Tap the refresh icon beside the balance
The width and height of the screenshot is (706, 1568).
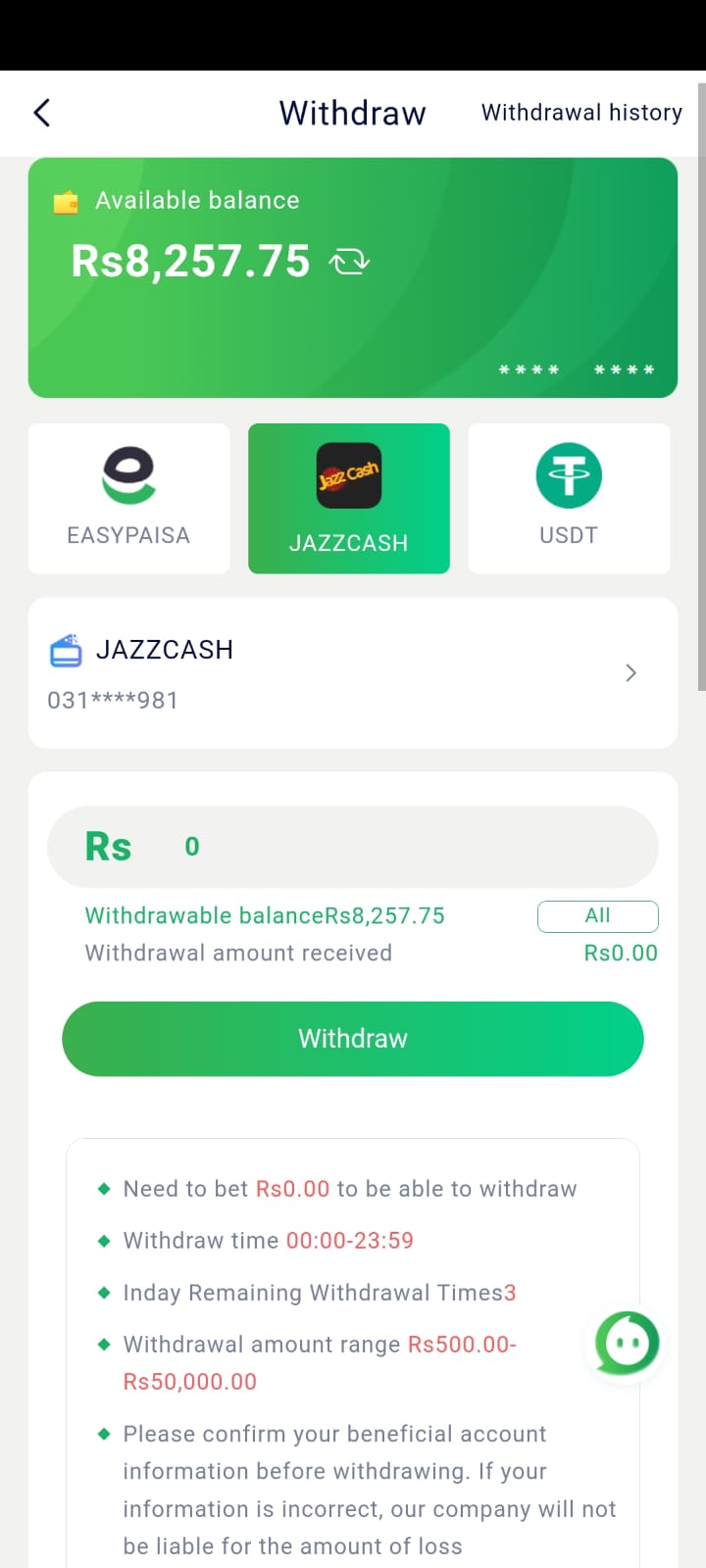(350, 261)
